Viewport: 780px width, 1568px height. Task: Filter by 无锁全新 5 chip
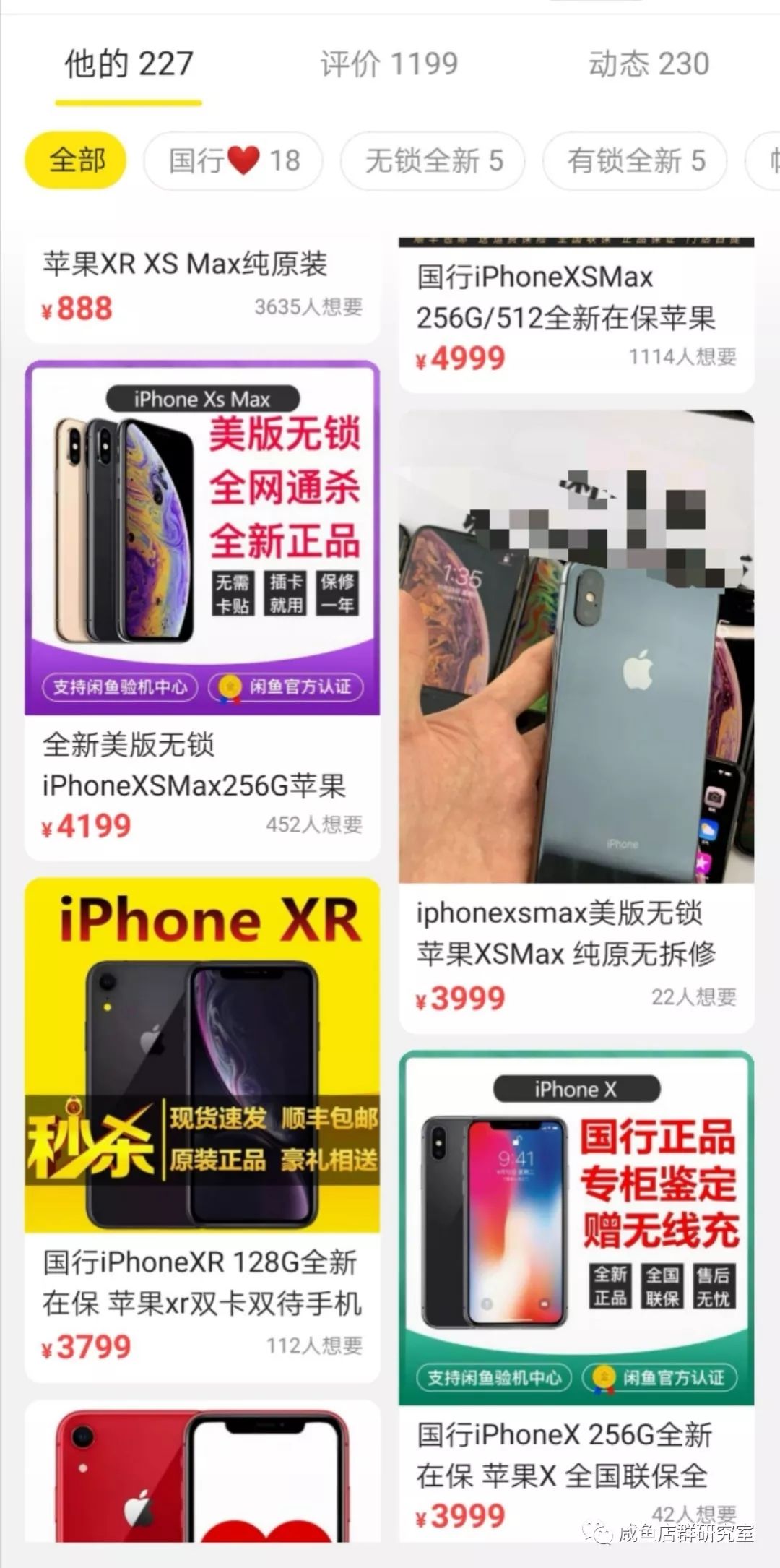433,160
